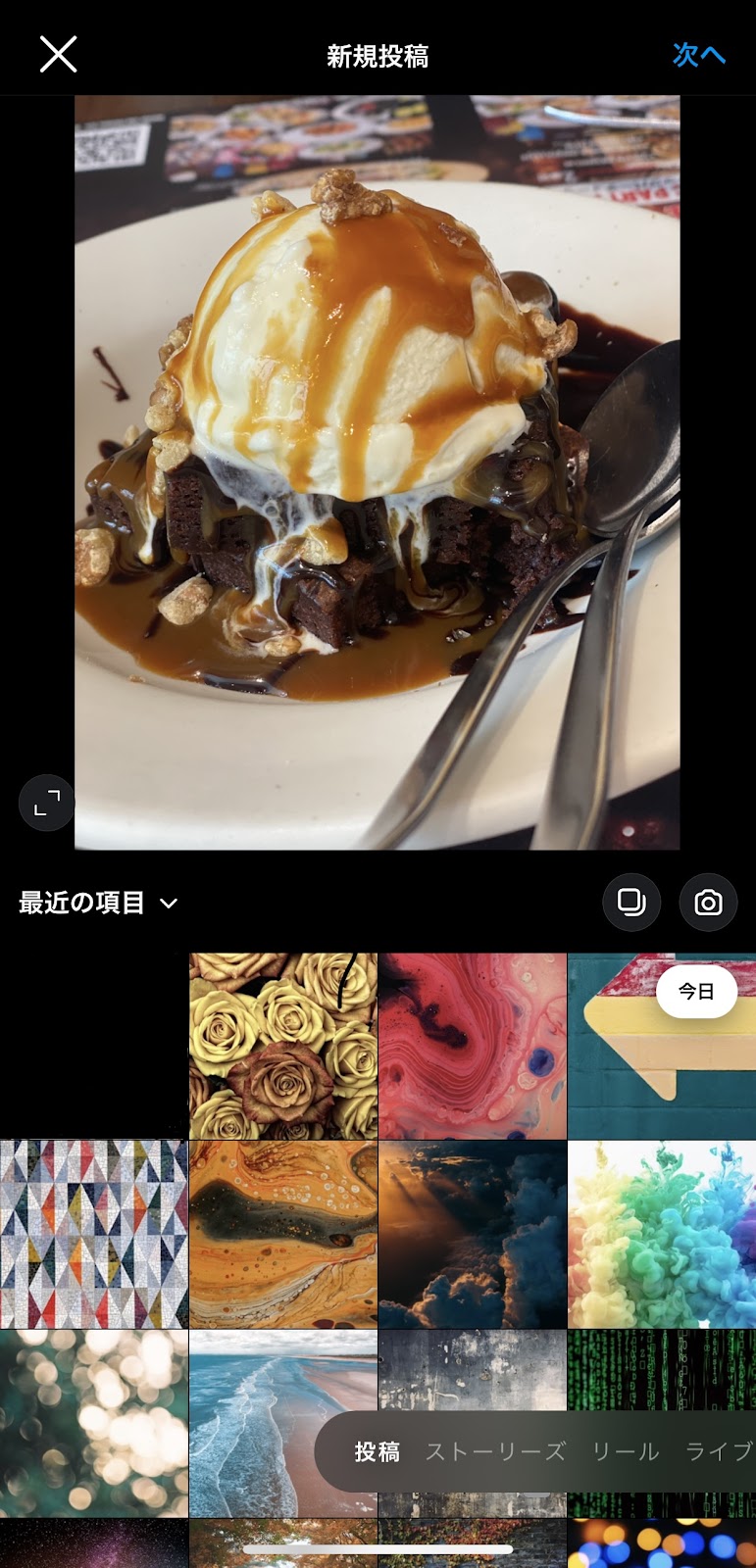Select the pink marble swirl photo
Viewport: 756px width, 1568px height.
[x=472, y=1046]
